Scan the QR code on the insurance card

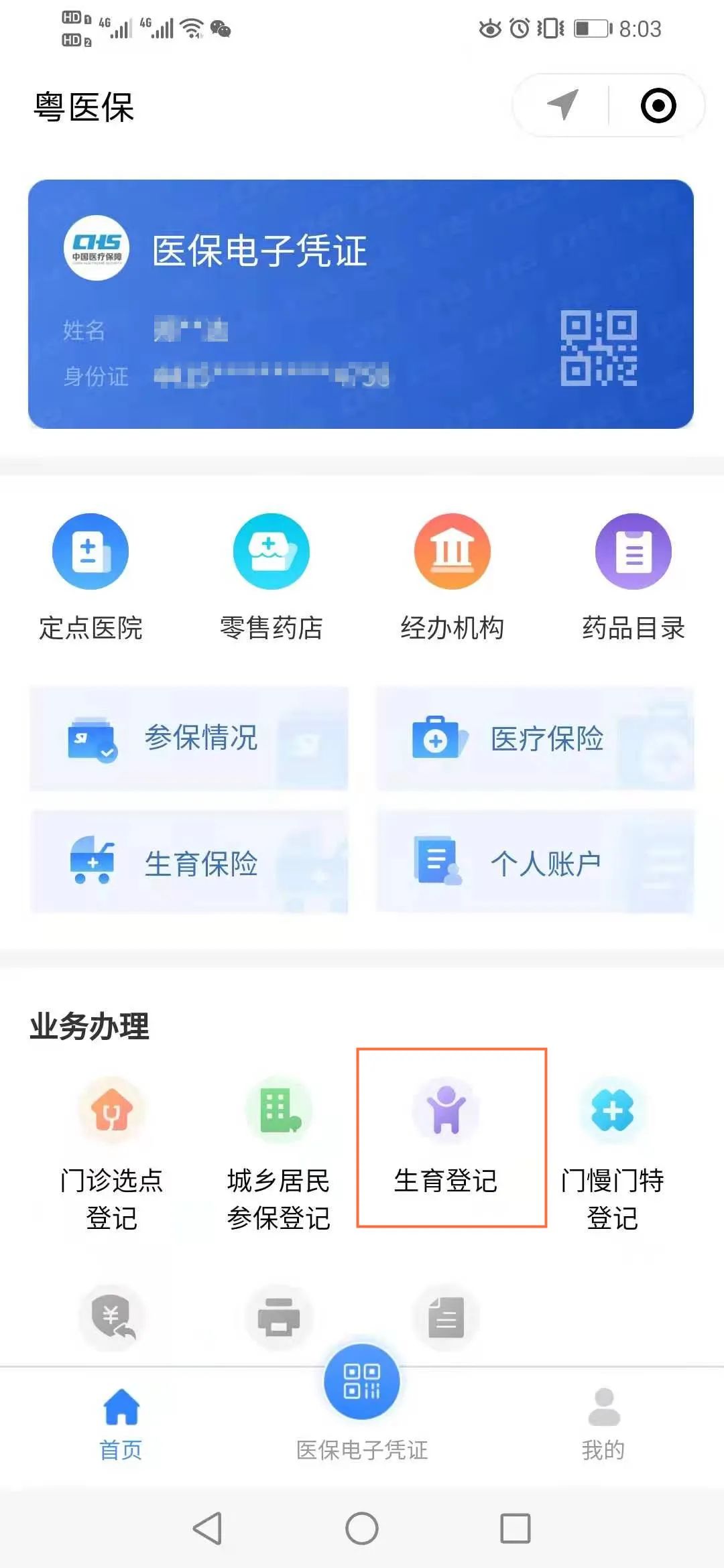[x=600, y=347]
